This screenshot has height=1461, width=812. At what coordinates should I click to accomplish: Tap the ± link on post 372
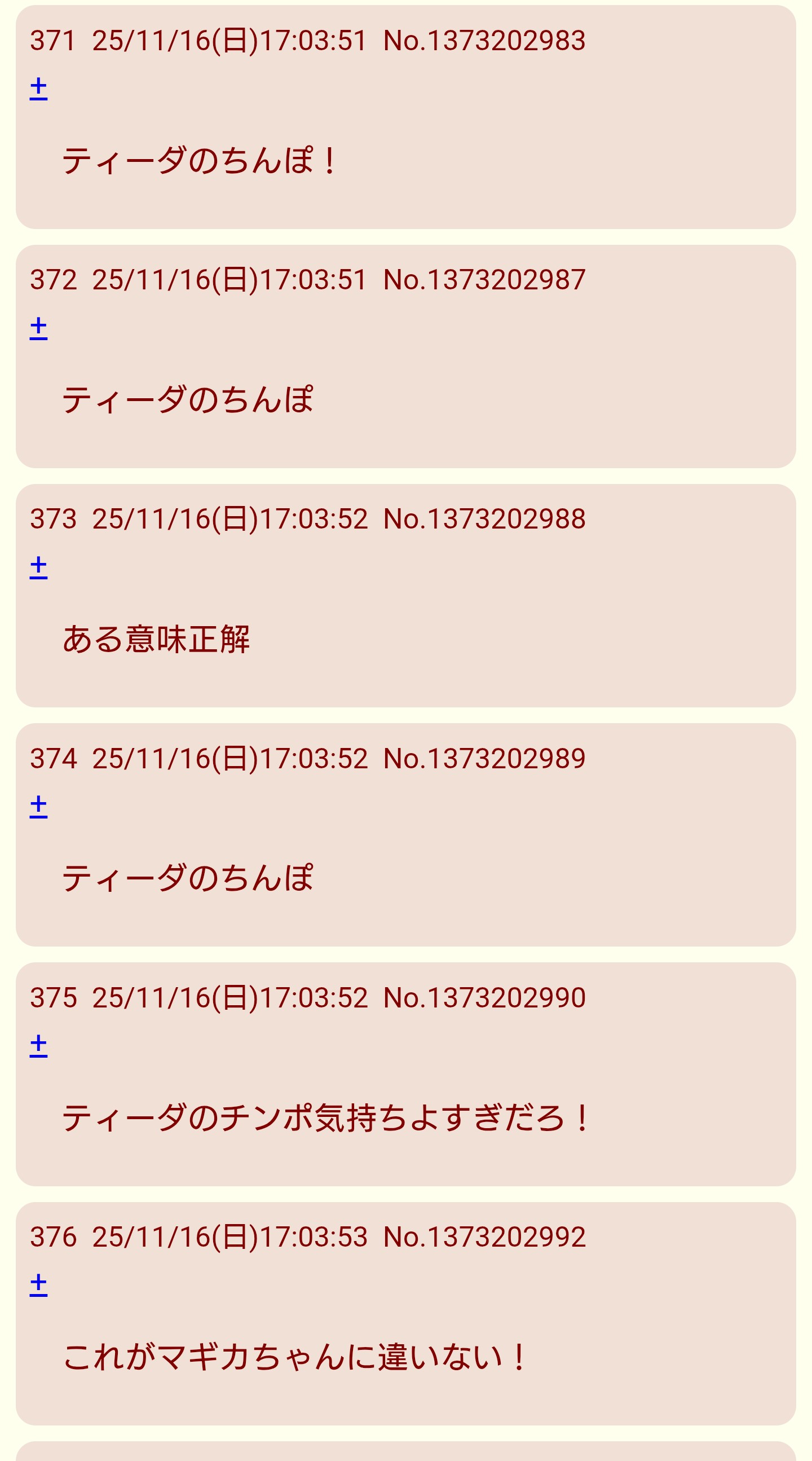tap(38, 328)
